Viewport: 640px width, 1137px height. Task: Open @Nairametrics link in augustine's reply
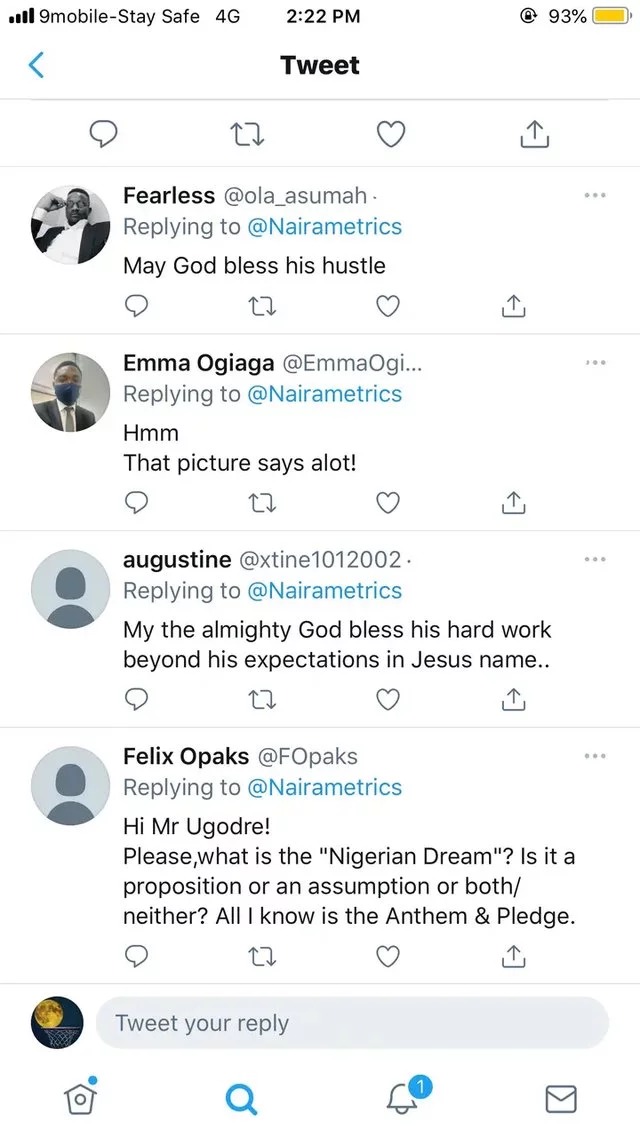pos(324,591)
